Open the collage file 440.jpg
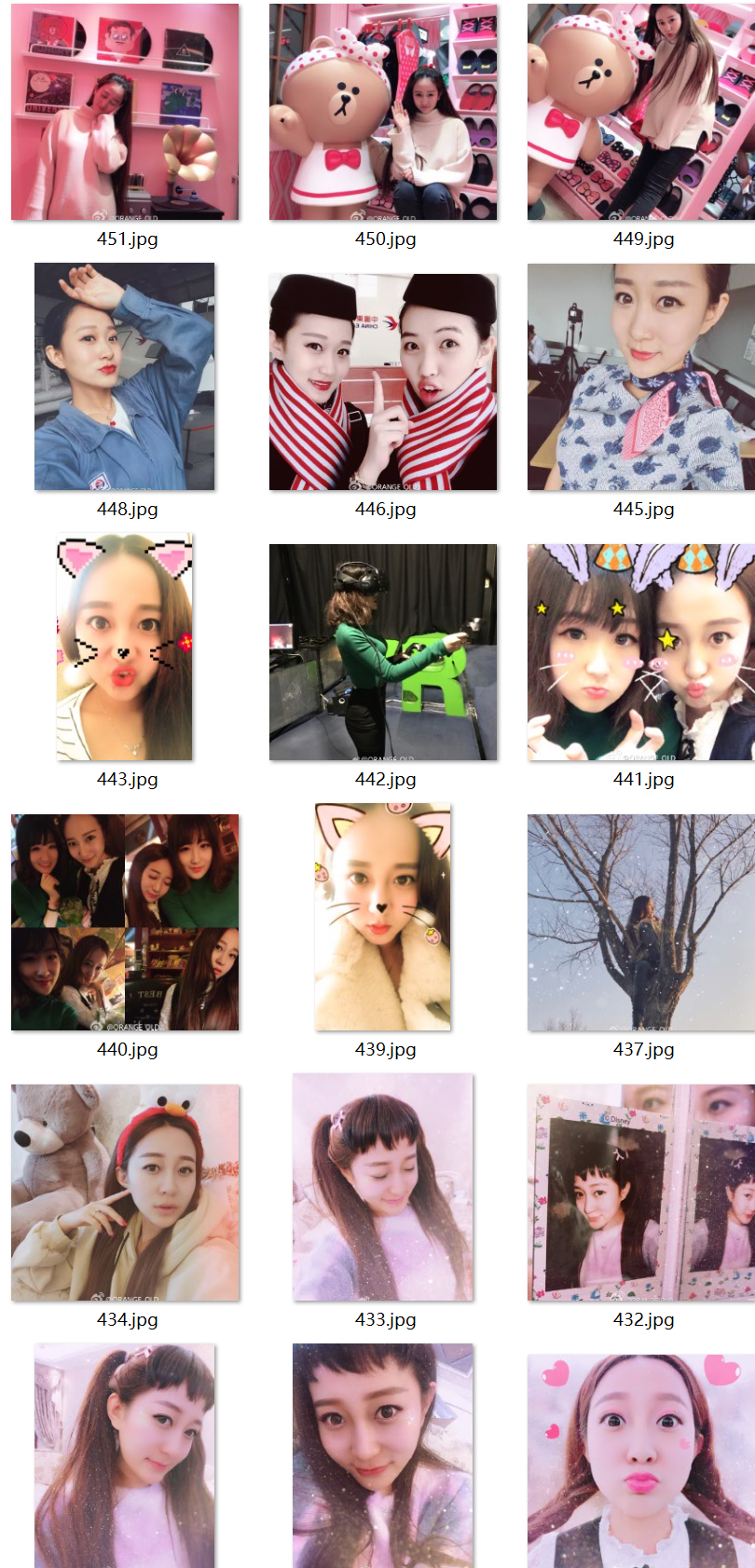The width and height of the screenshot is (755, 1568). [x=125, y=922]
